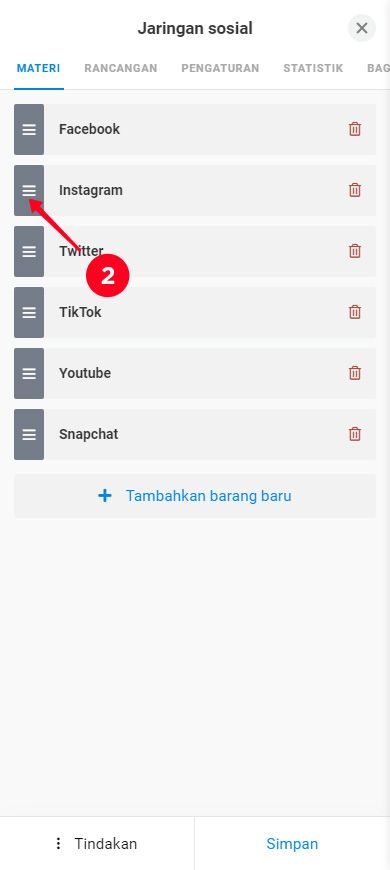Select the Materi tab
Image resolution: width=390 pixels, height=870 pixels.
tap(38, 68)
